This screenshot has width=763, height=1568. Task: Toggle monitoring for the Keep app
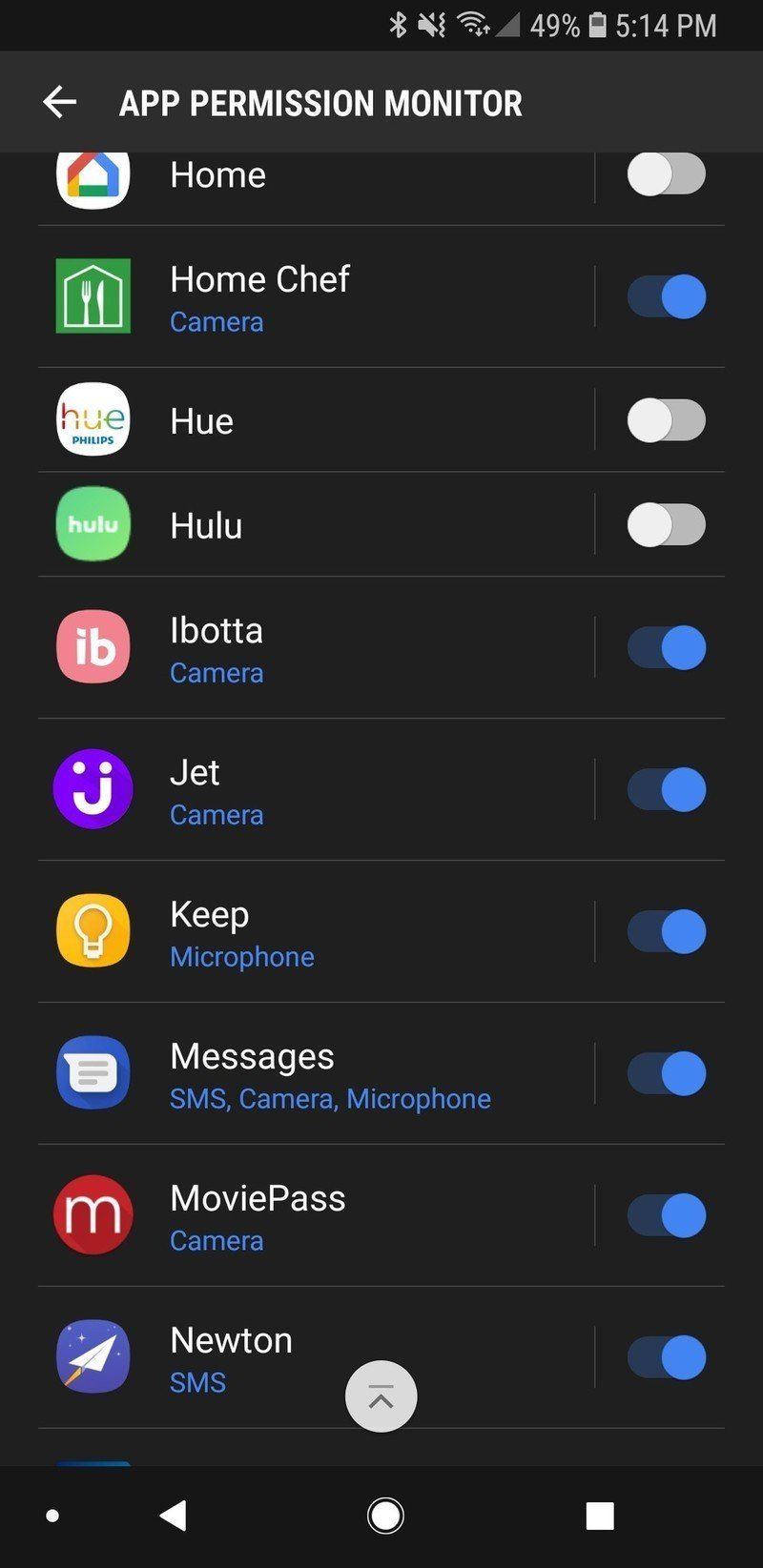click(666, 931)
